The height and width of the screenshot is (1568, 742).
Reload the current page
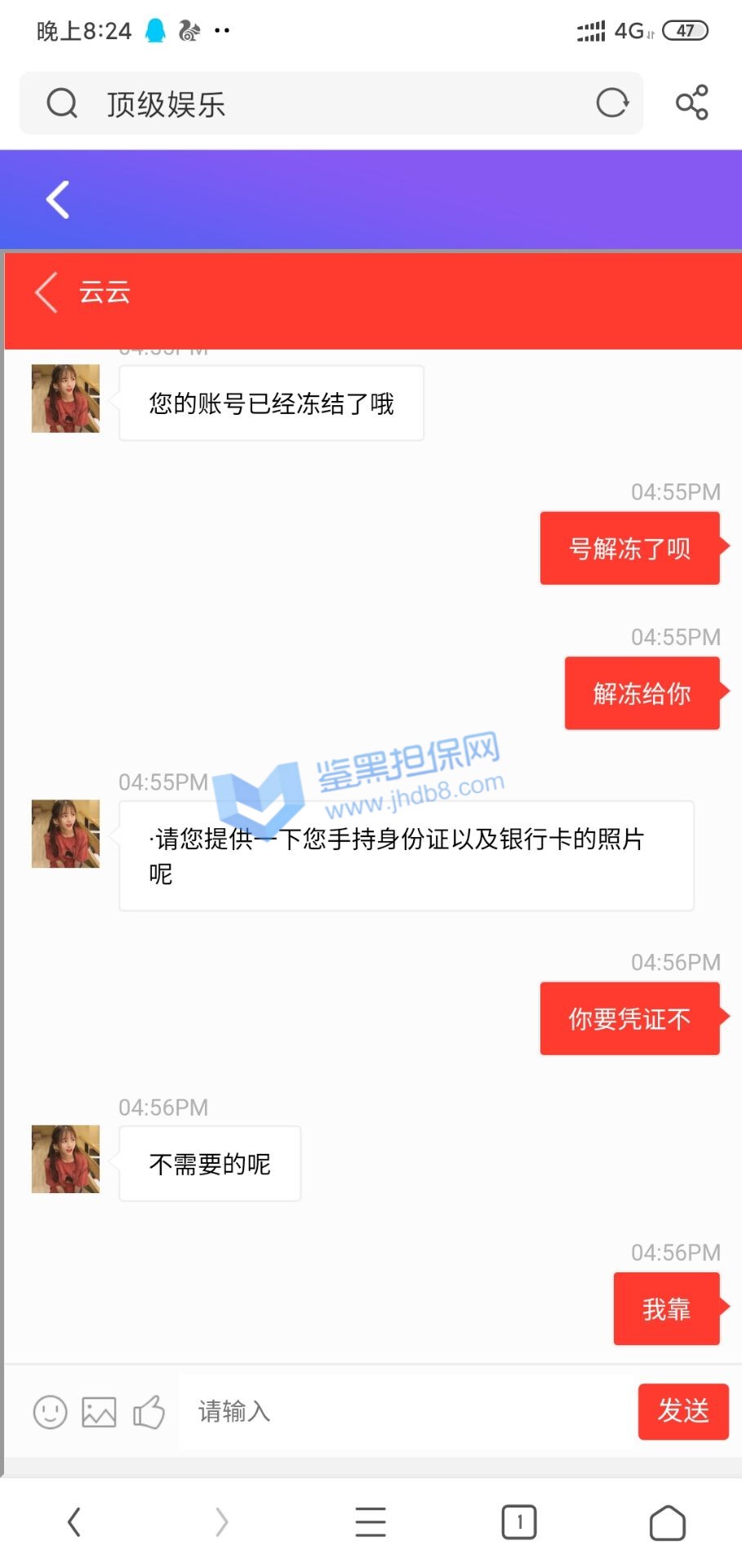(612, 104)
